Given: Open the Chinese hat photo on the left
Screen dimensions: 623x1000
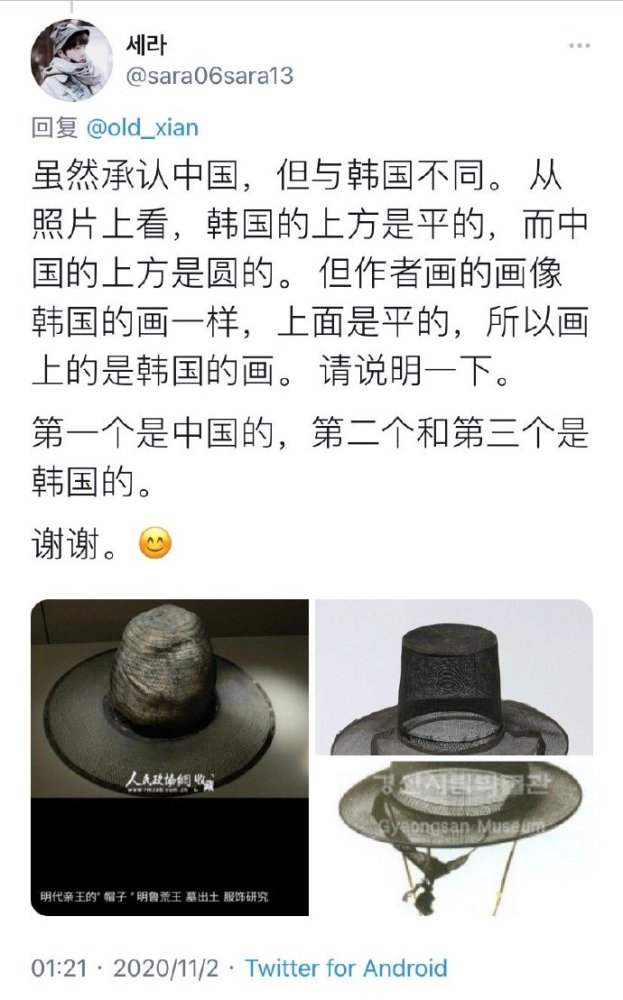Looking at the screenshot, I should coord(170,757).
